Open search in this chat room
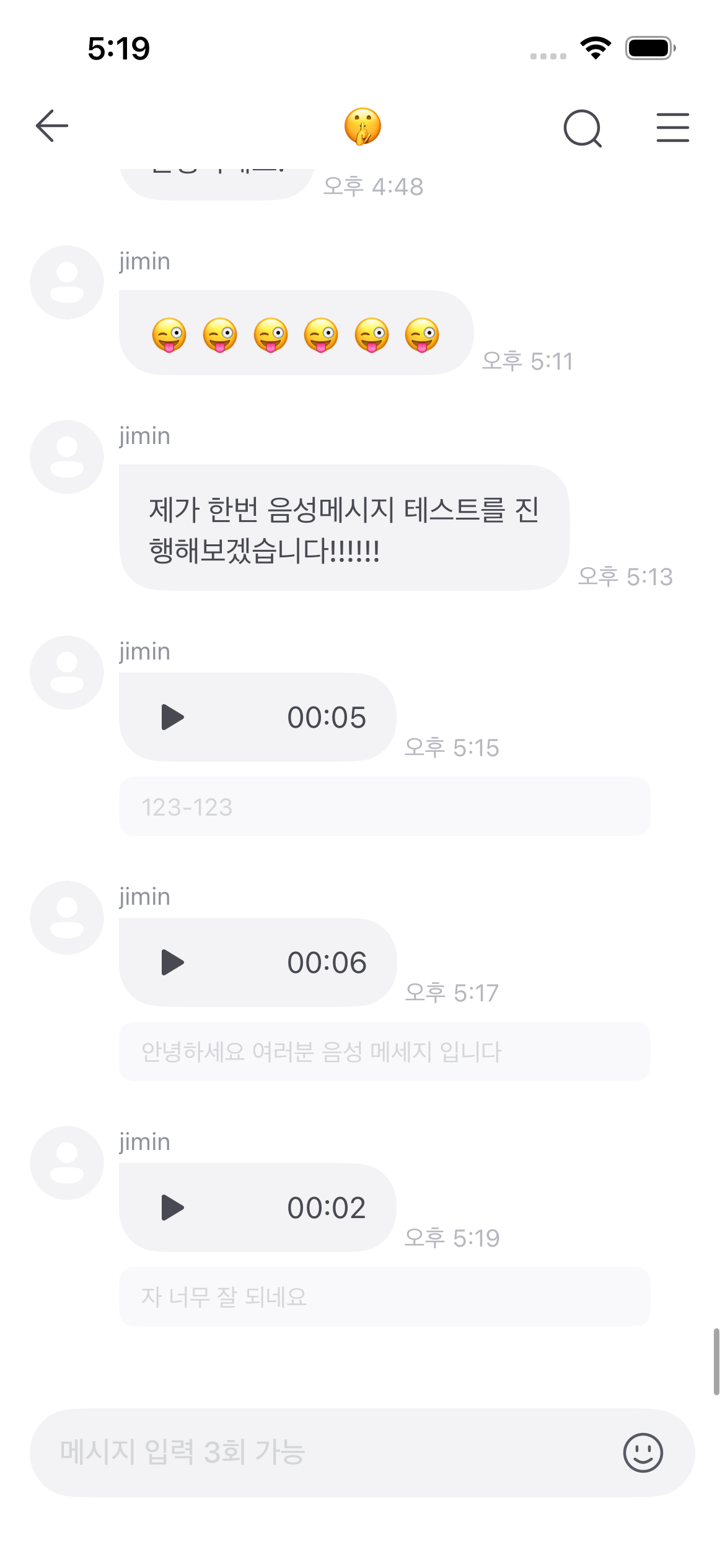Image resolution: width=725 pixels, height=1568 pixels. pos(582,128)
